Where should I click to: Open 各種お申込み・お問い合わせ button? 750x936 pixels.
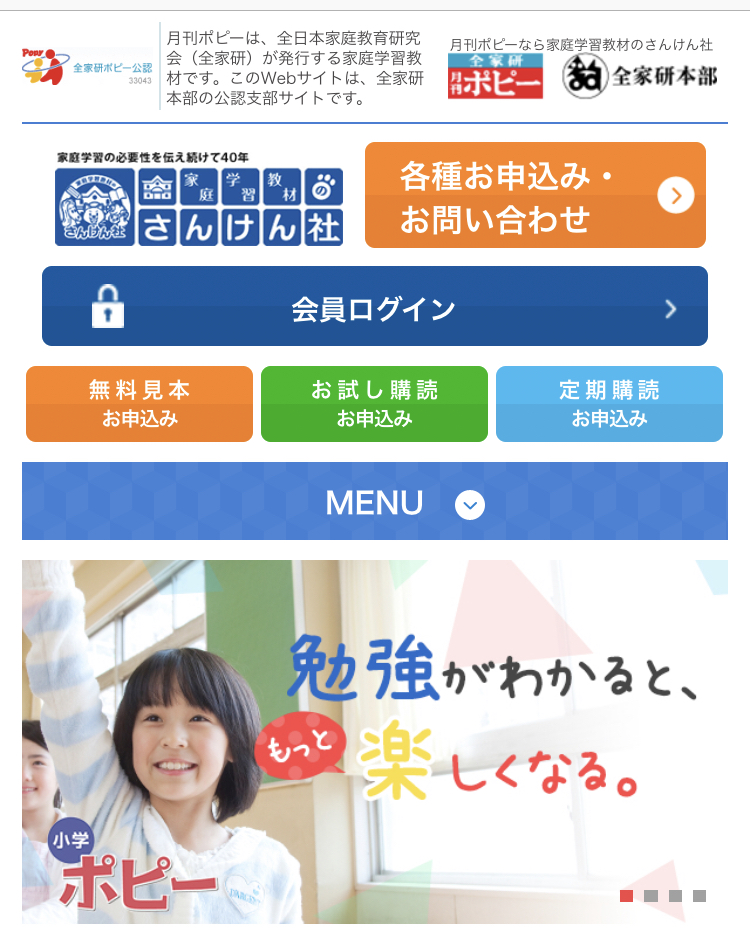[x=535, y=195]
